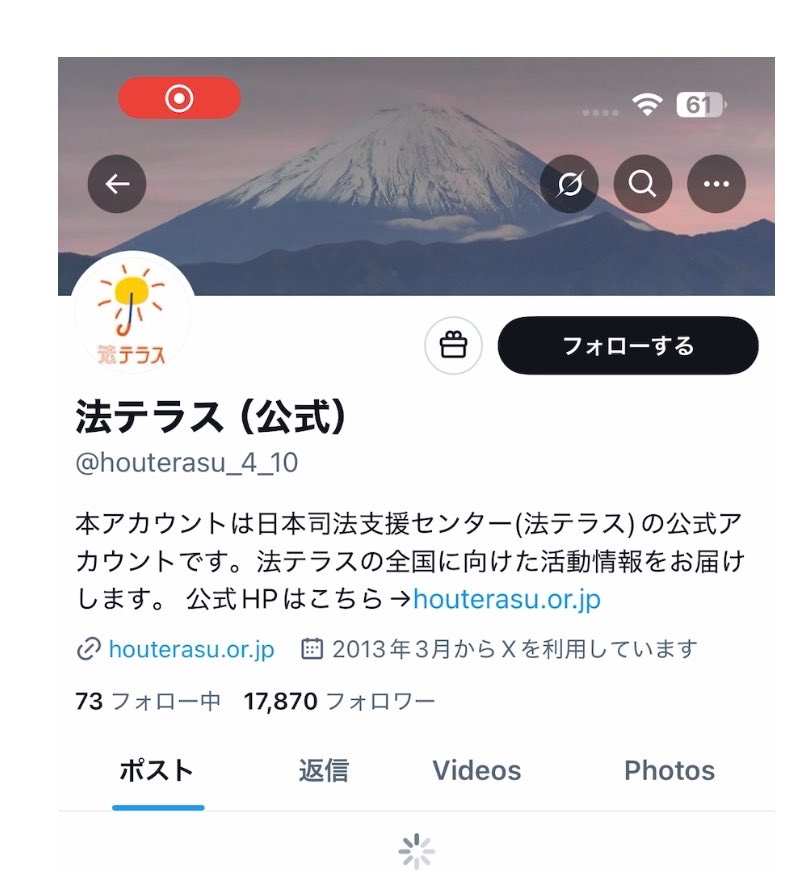Viewport: 800px width, 870px height.
Task: Switch to the Videos tab
Action: pos(476,770)
